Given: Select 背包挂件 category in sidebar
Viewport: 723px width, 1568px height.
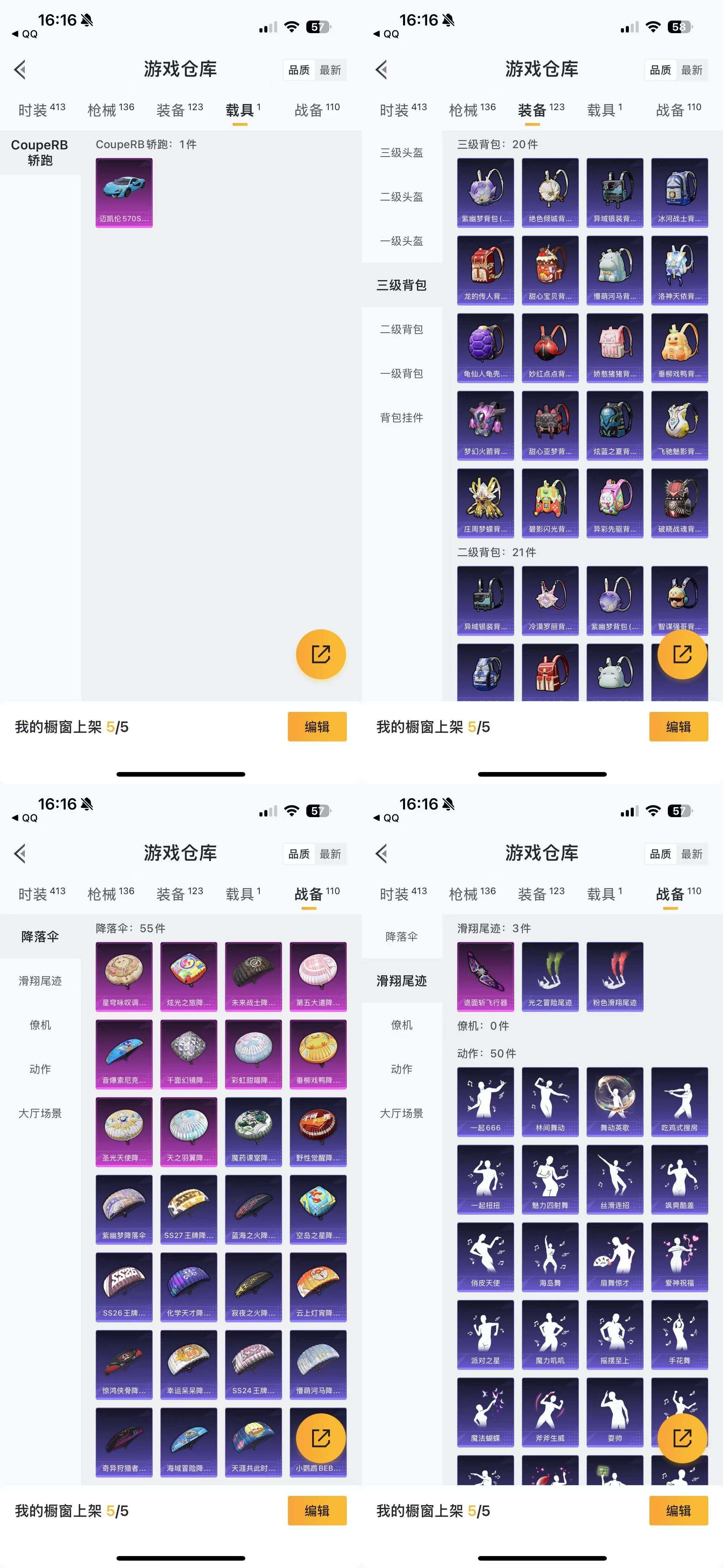Looking at the screenshot, I should point(402,417).
